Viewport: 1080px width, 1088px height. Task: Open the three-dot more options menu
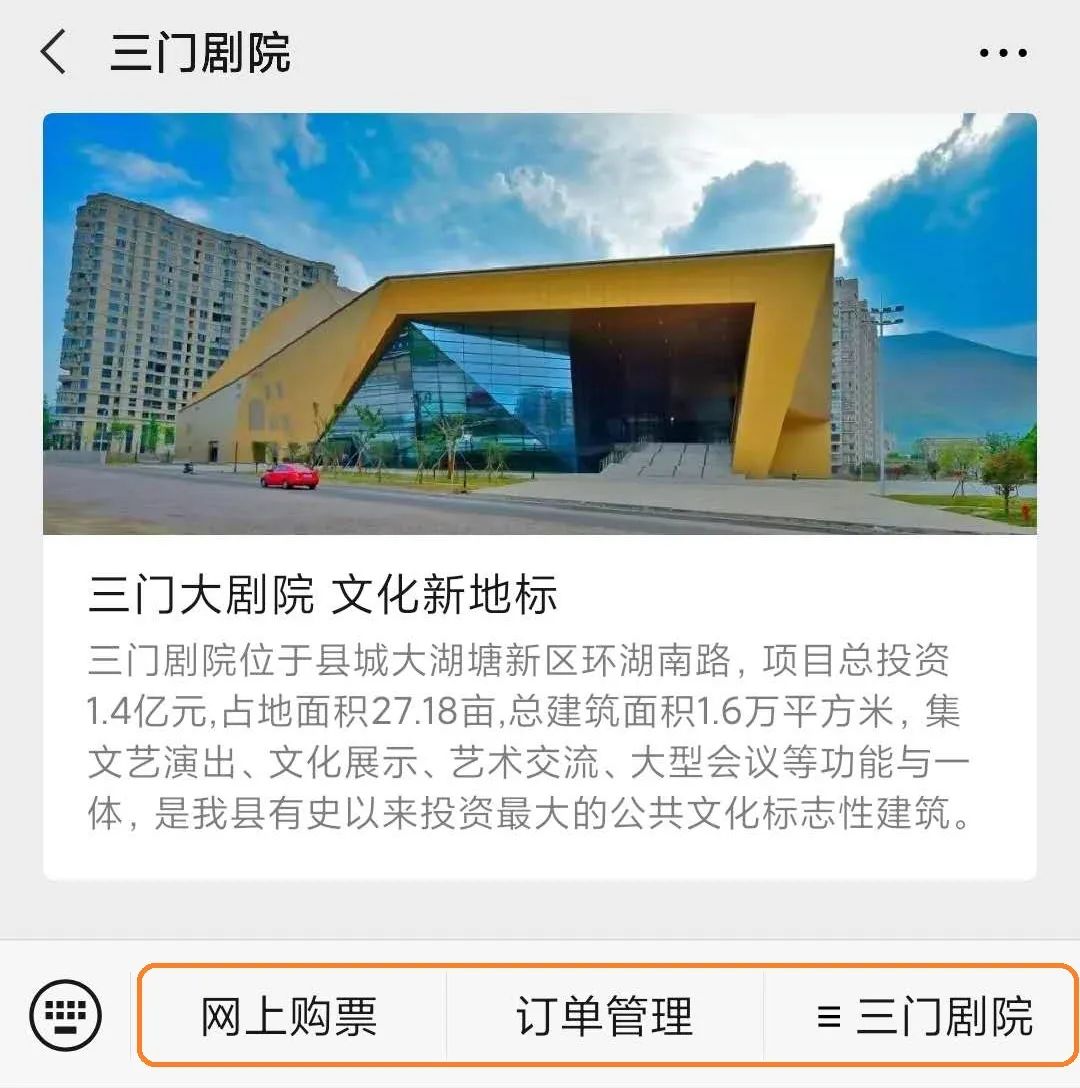1002,54
